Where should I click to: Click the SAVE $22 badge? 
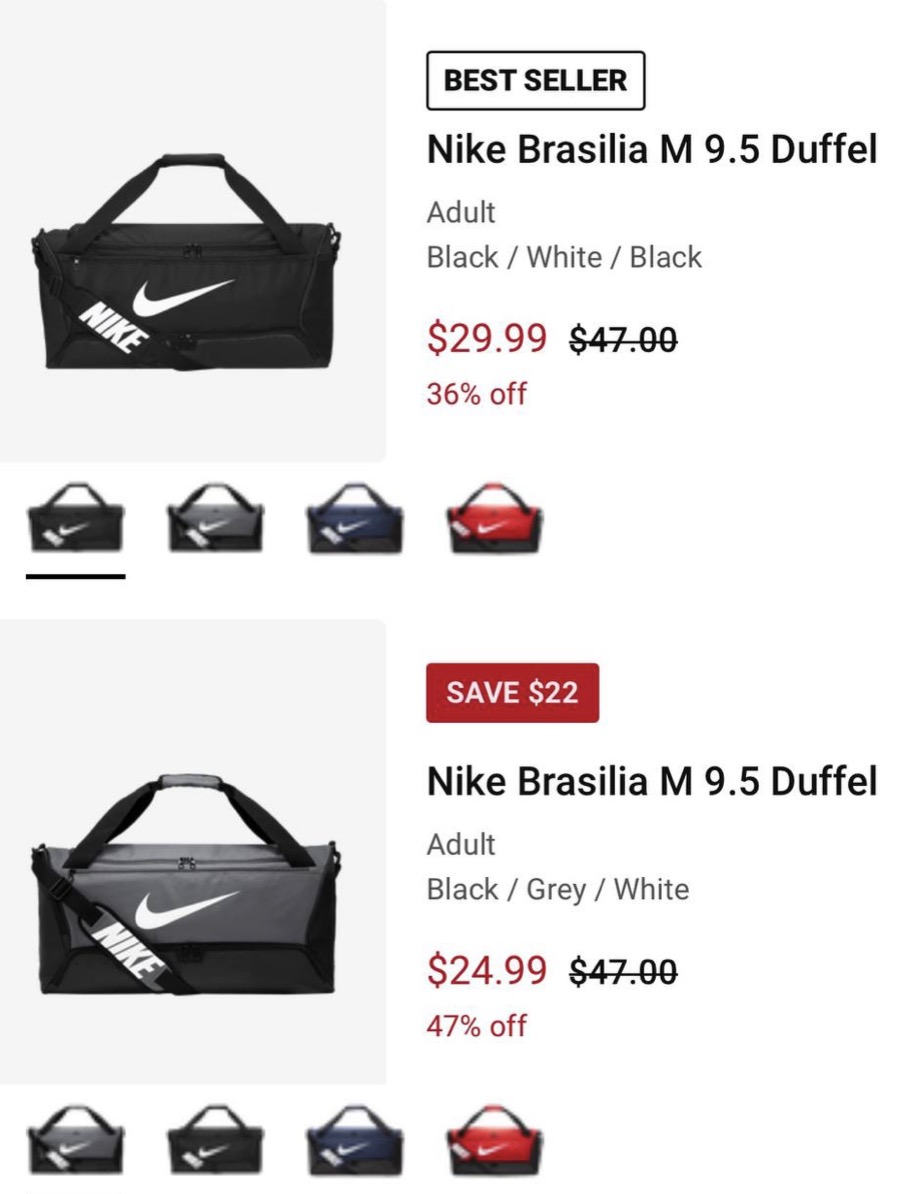point(512,692)
